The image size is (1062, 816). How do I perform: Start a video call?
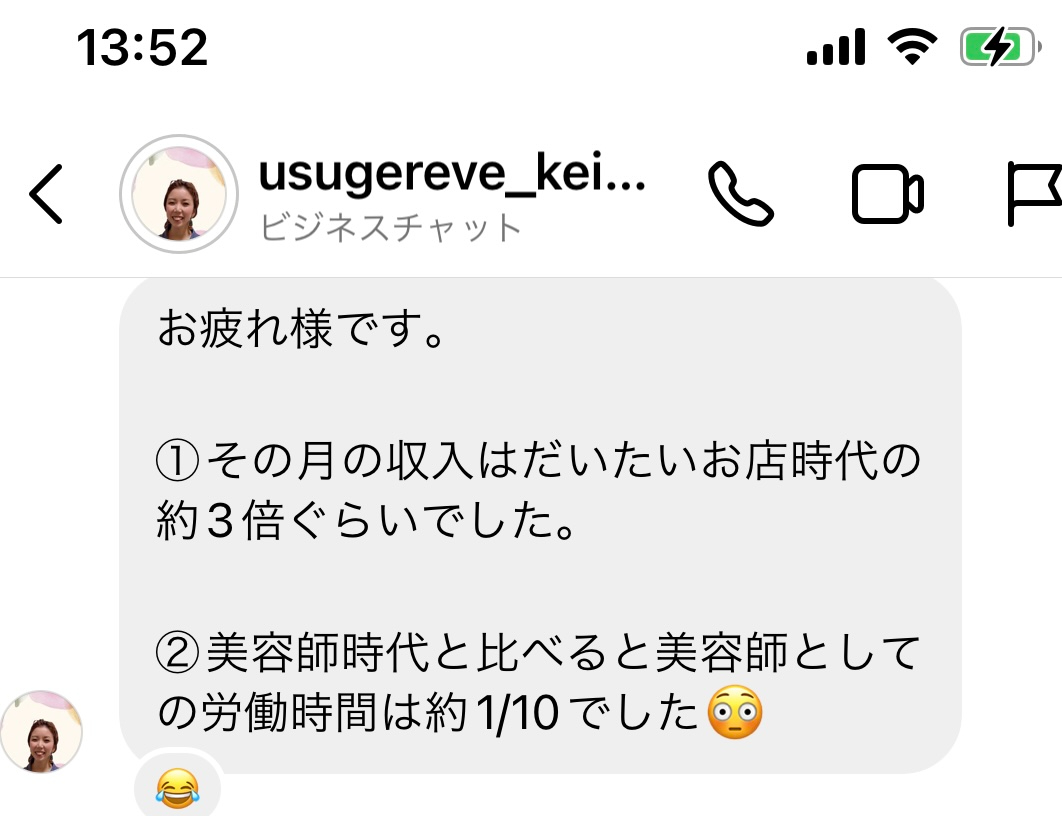887,193
